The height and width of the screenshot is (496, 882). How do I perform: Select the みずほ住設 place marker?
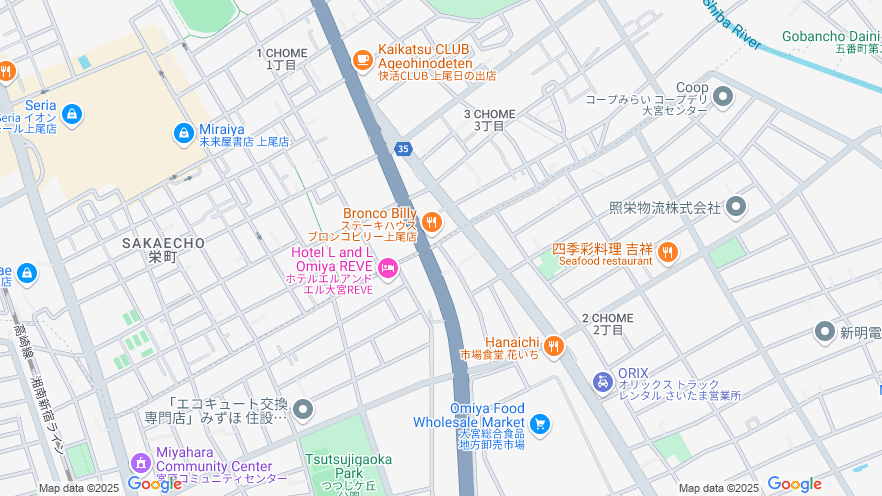304,409
